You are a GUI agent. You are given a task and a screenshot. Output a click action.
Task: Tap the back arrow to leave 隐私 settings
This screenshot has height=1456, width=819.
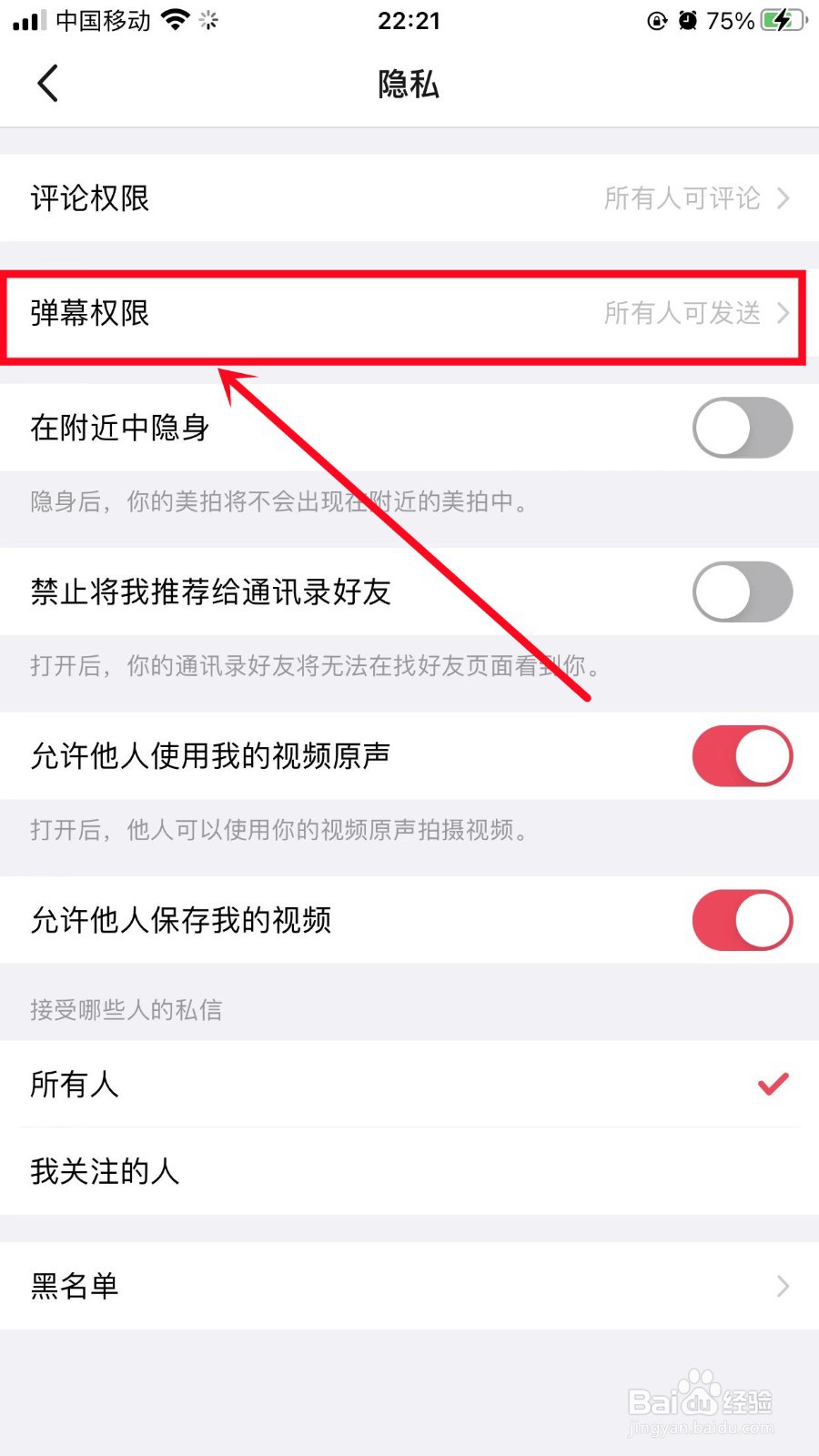point(47,83)
